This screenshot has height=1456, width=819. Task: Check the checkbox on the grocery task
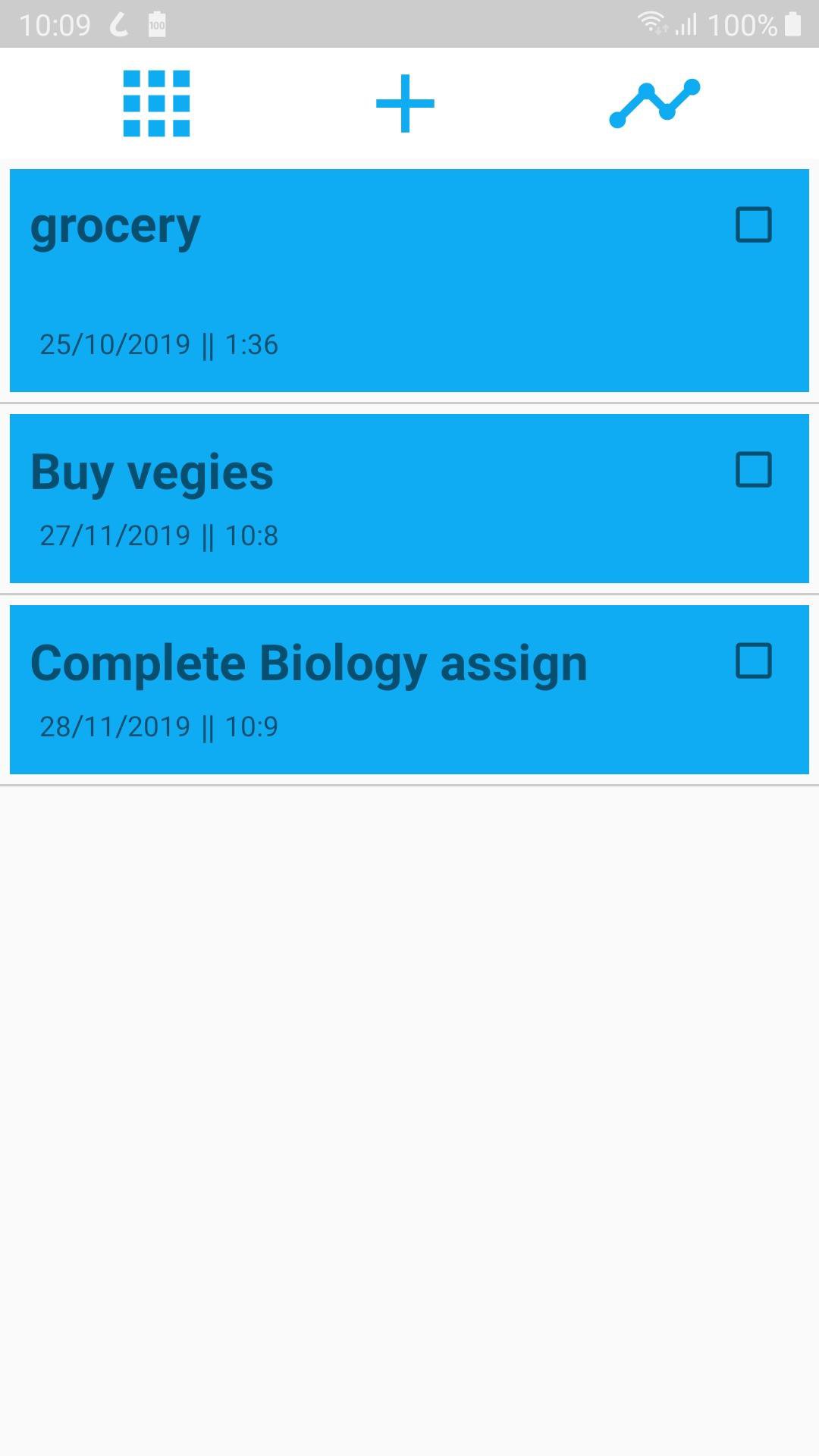(x=755, y=224)
